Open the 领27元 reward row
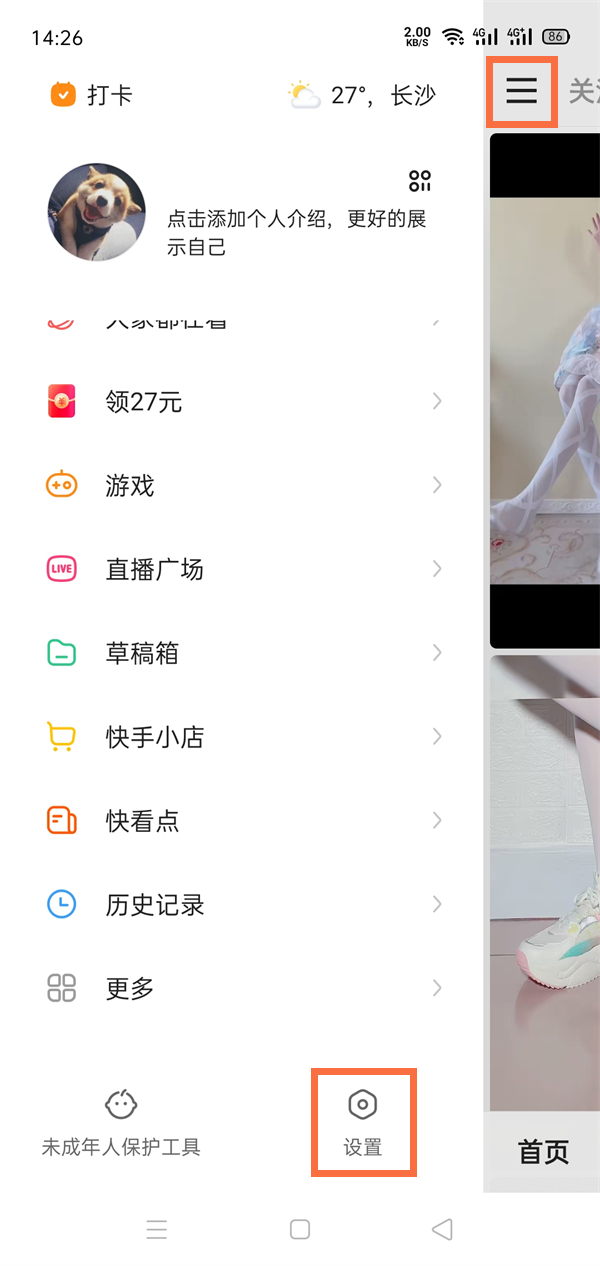 244,402
